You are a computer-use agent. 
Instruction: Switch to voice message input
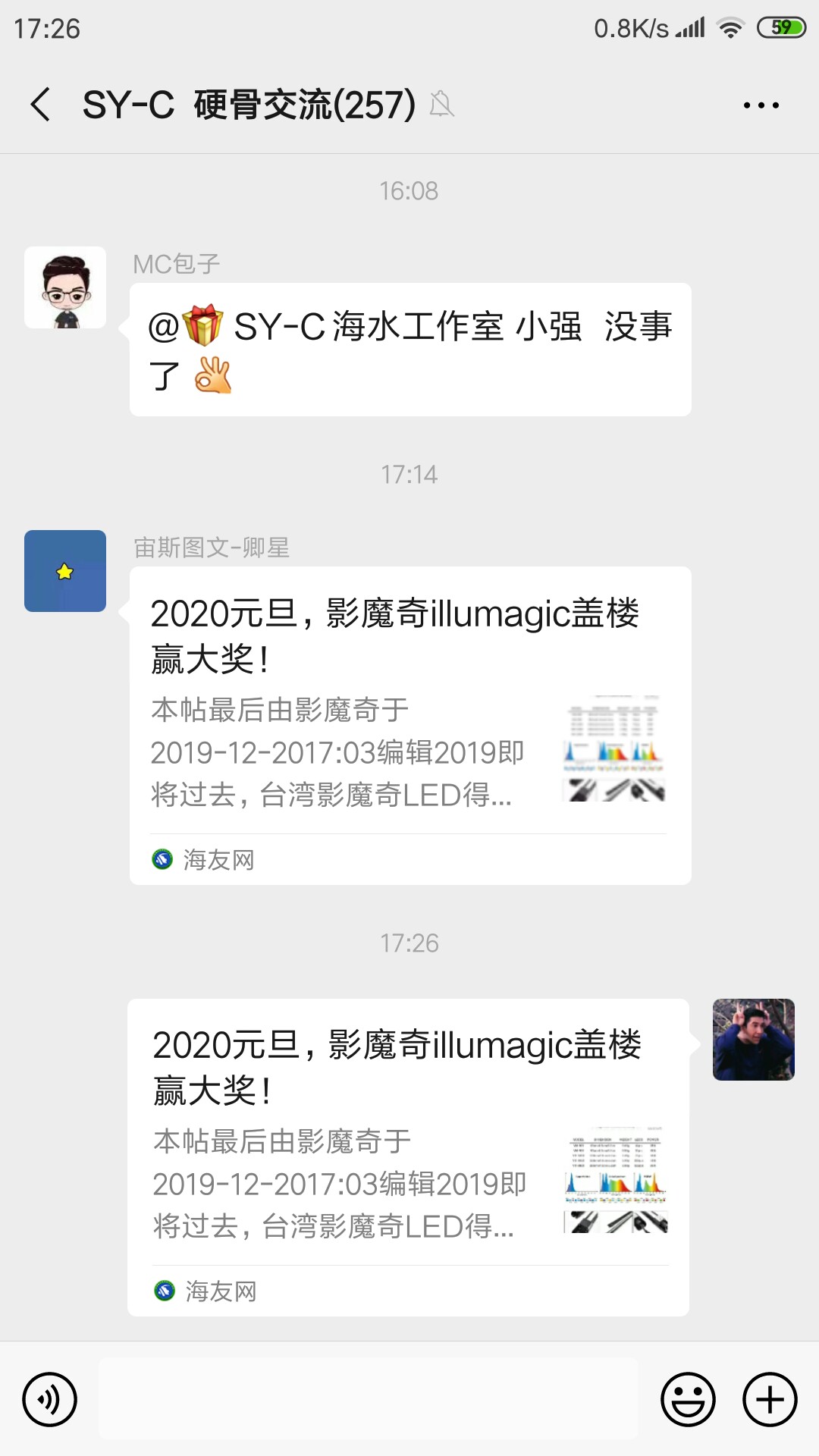50,1399
